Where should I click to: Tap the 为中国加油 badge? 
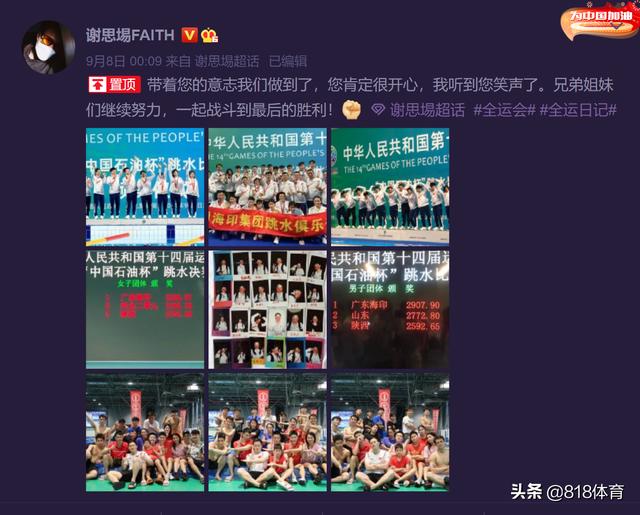[x=597, y=23]
